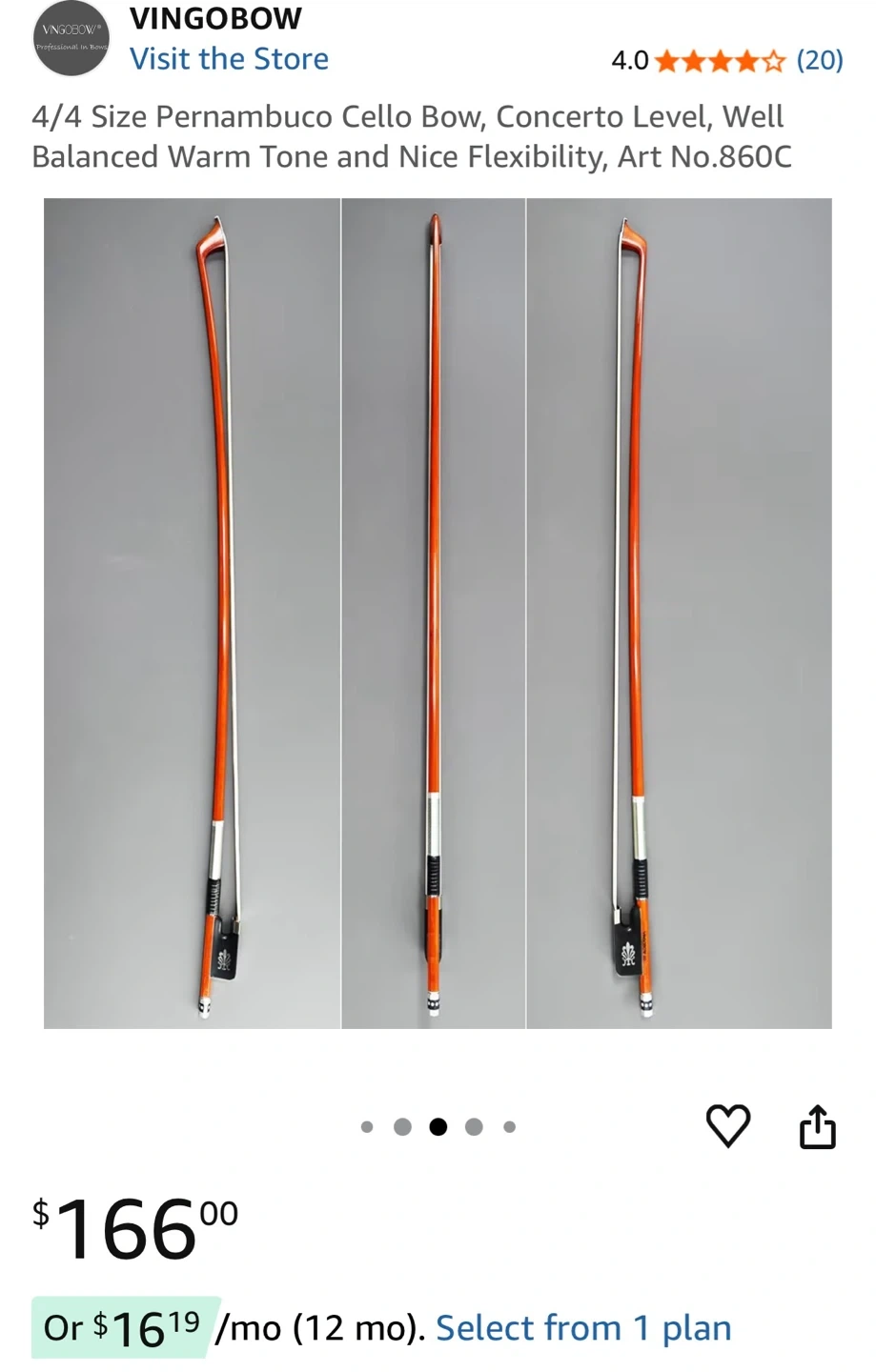Add this cello bow to wish list
876x1372 pixels.
(x=727, y=1126)
